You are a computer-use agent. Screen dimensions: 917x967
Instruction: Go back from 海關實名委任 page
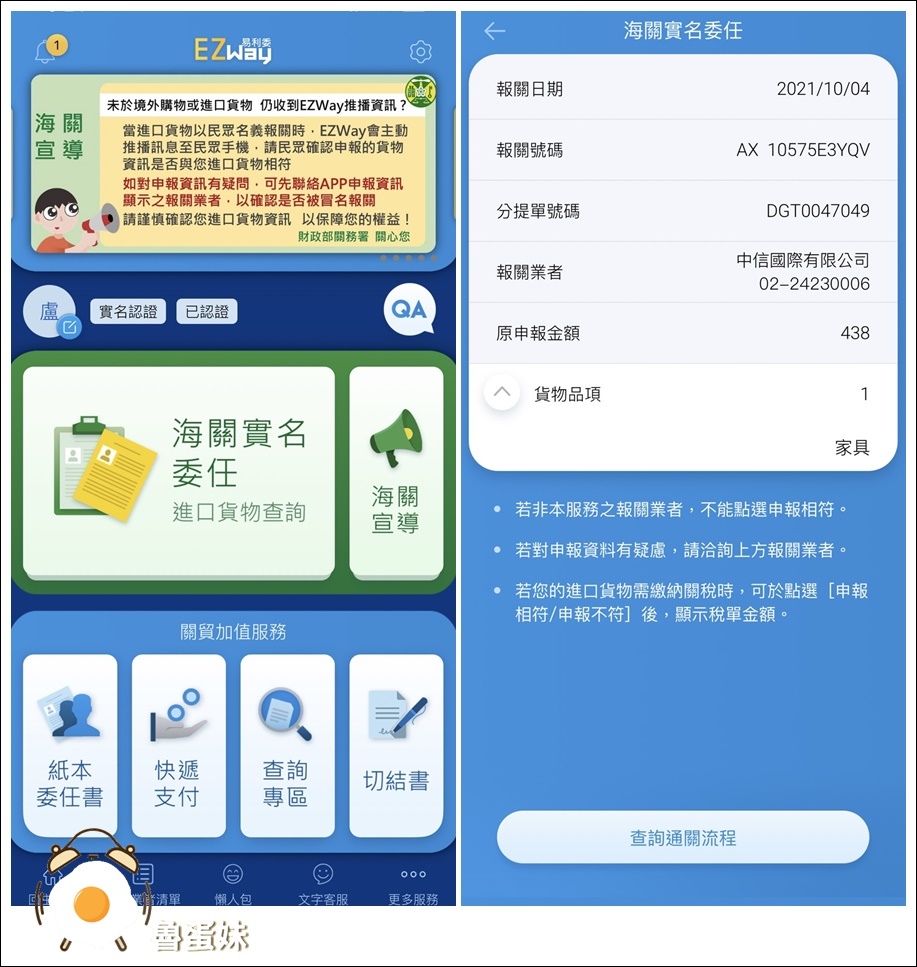495,31
